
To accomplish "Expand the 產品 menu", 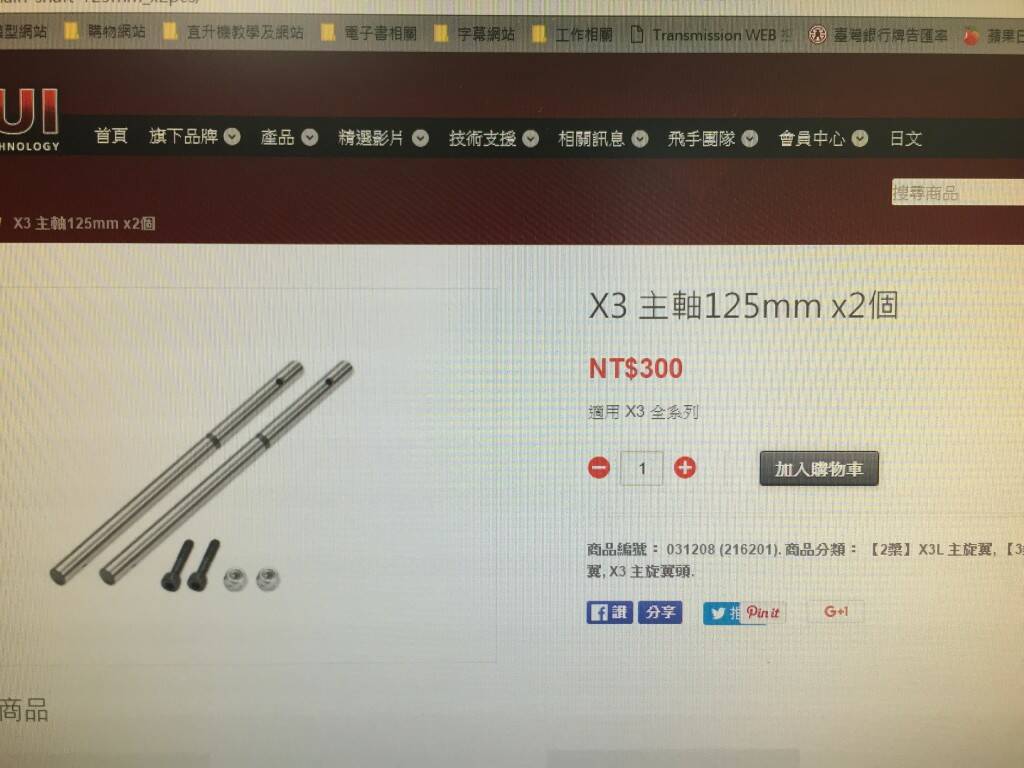I will click(289, 138).
